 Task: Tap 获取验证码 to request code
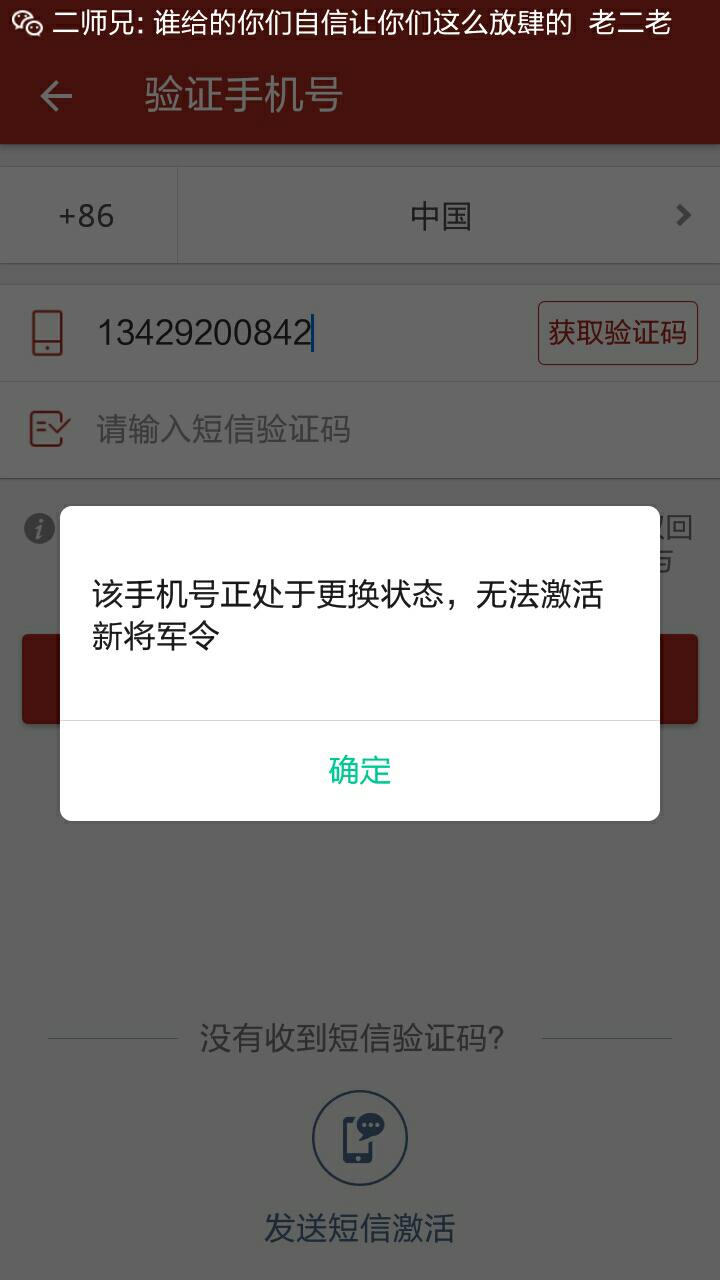click(618, 333)
